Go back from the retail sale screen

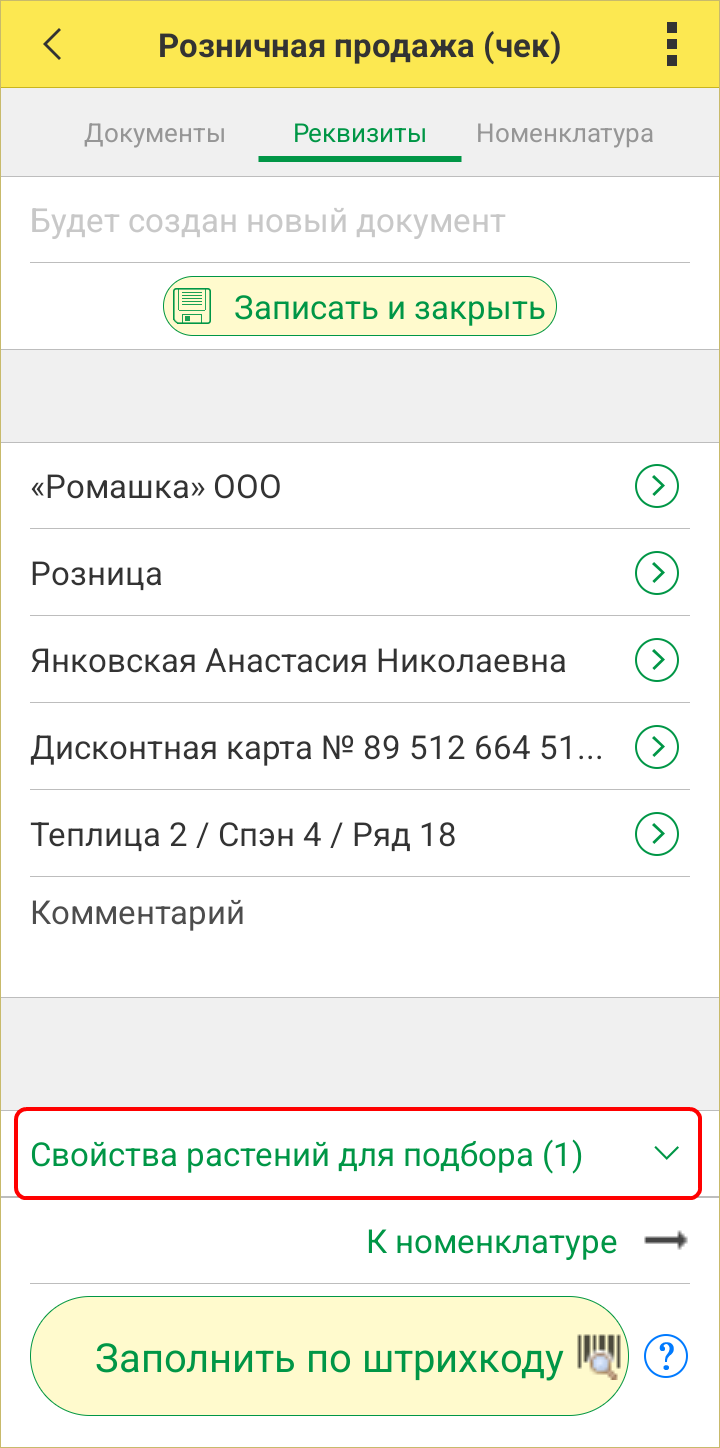(52, 45)
